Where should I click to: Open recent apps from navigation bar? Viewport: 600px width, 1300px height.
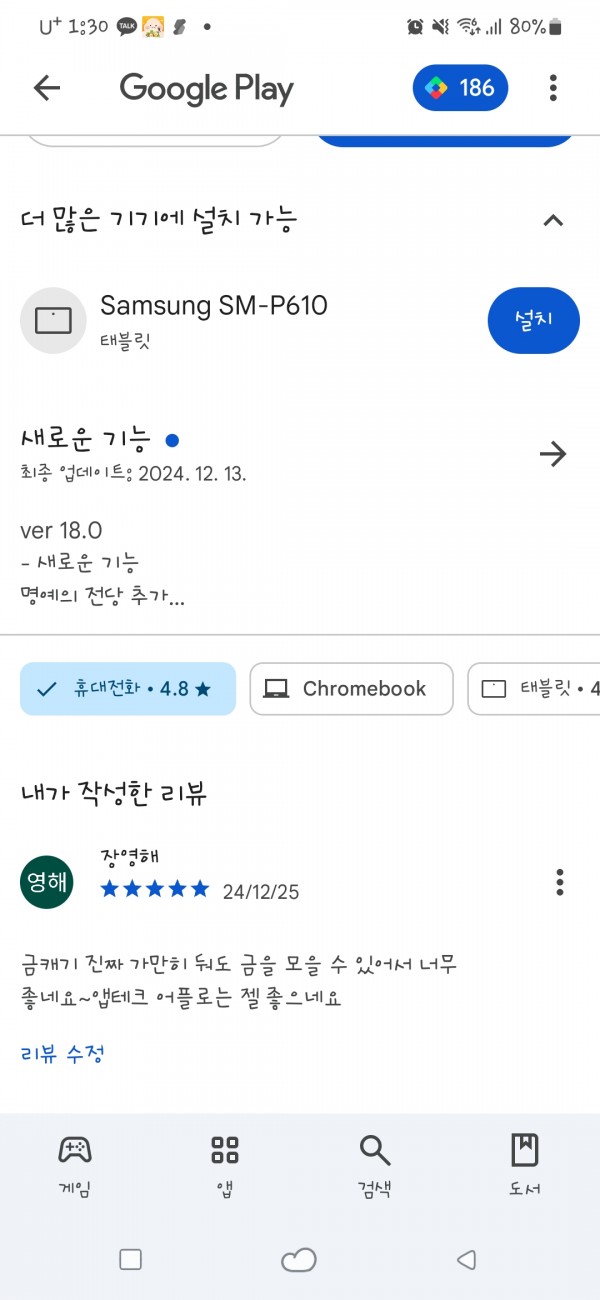[130, 1259]
